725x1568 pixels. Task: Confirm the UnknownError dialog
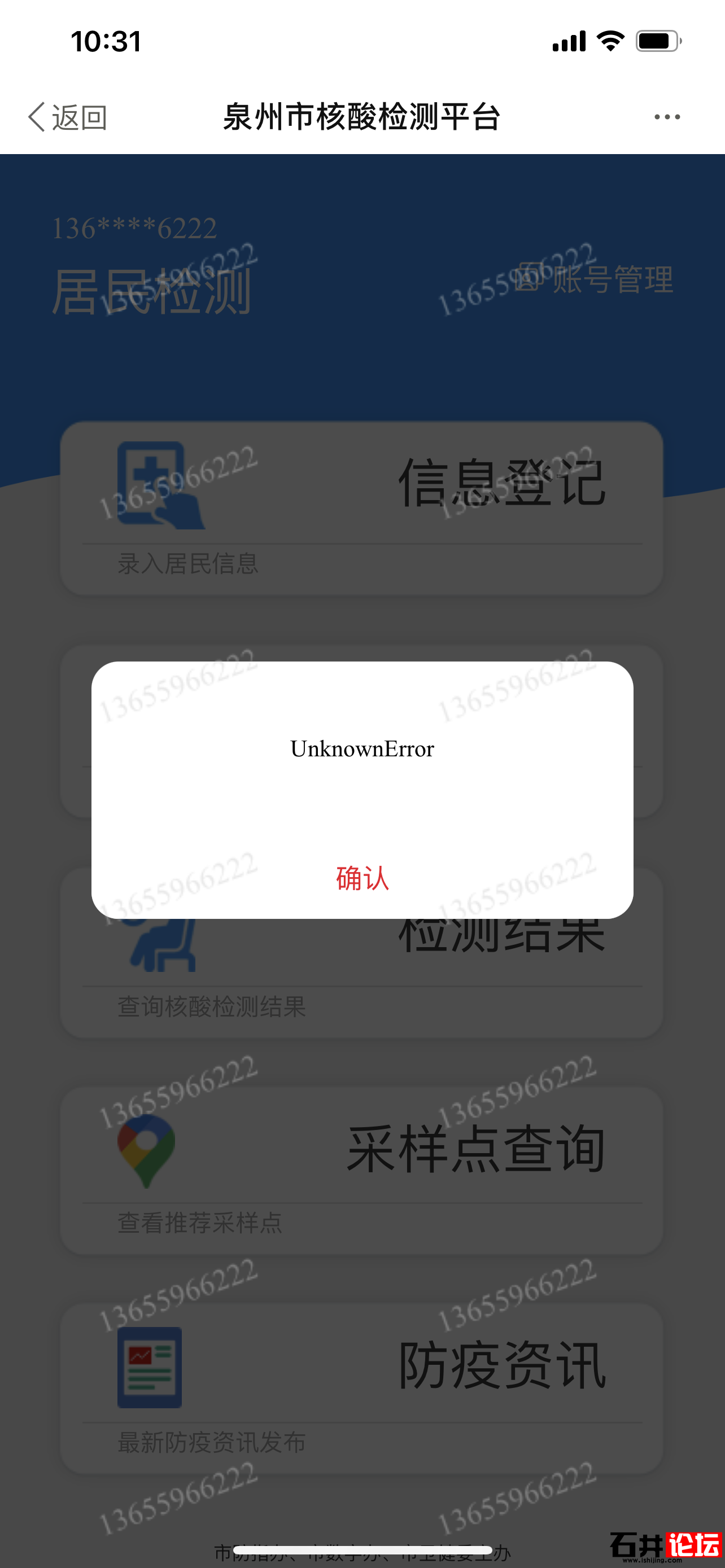pyautogui.click(x=362, y=878)
